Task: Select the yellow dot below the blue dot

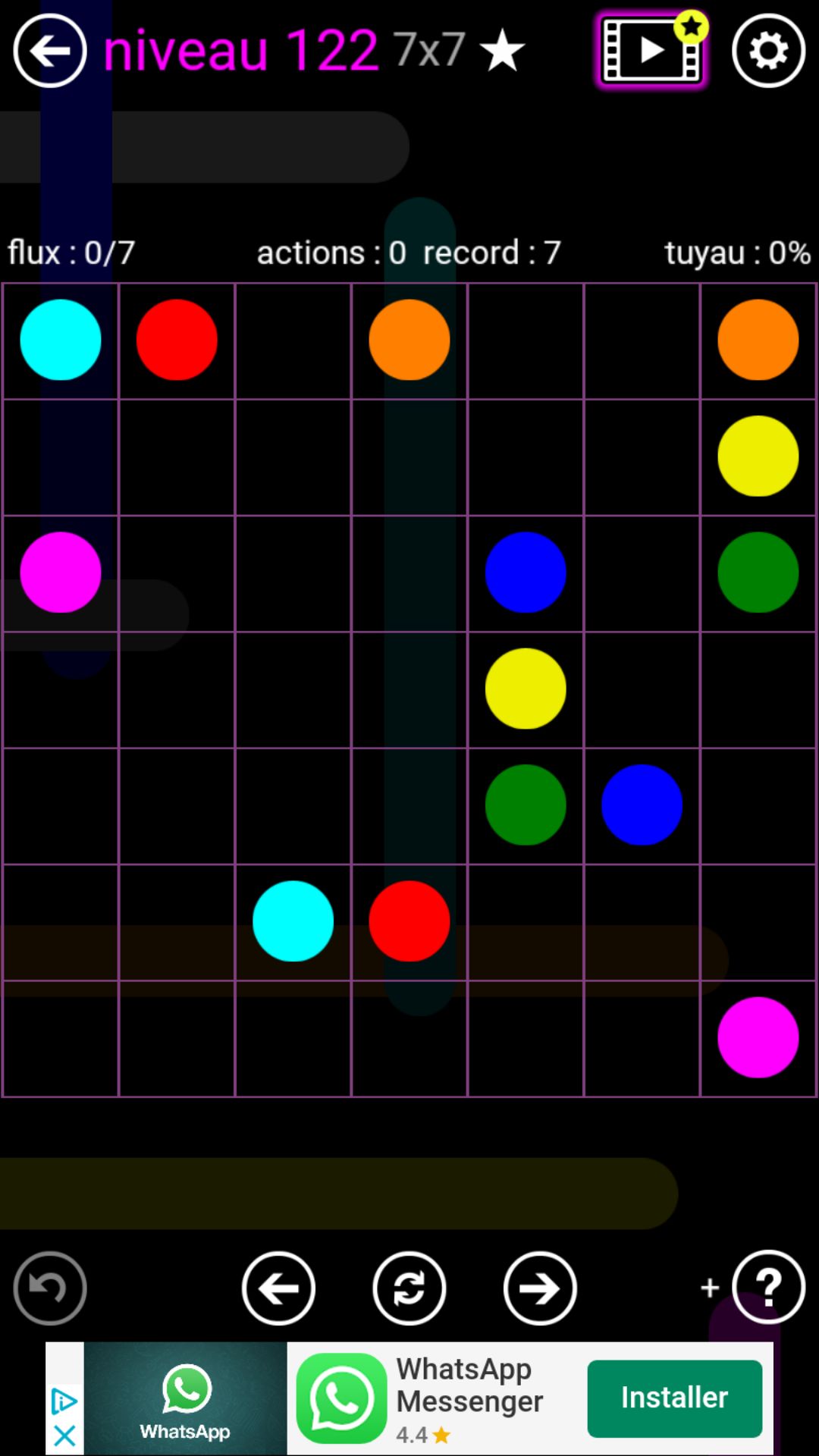Action: tap(526, 689)
